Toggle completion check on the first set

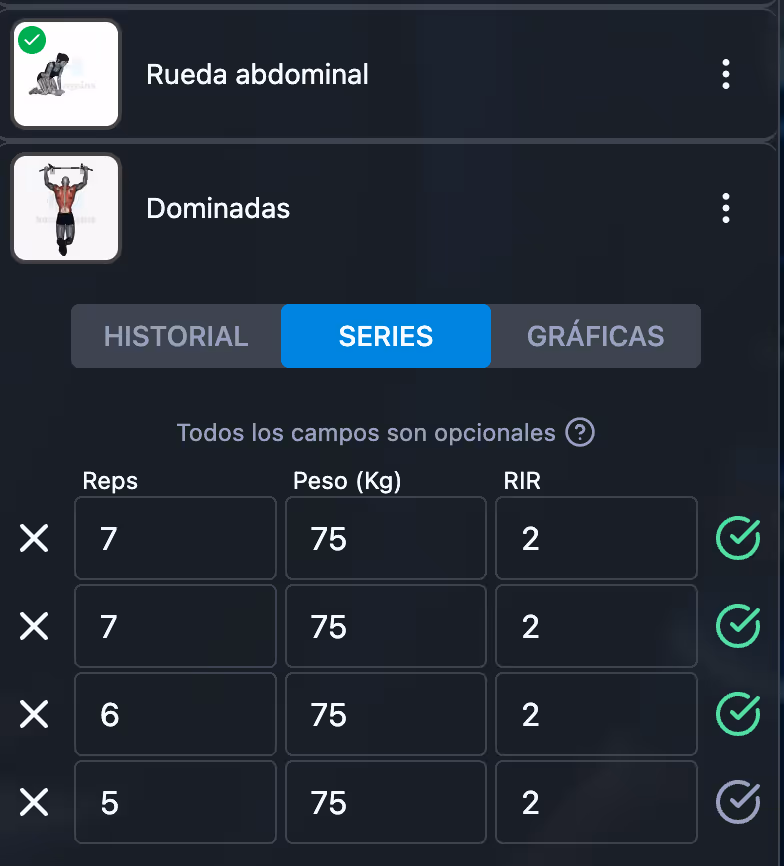(737, 538)
